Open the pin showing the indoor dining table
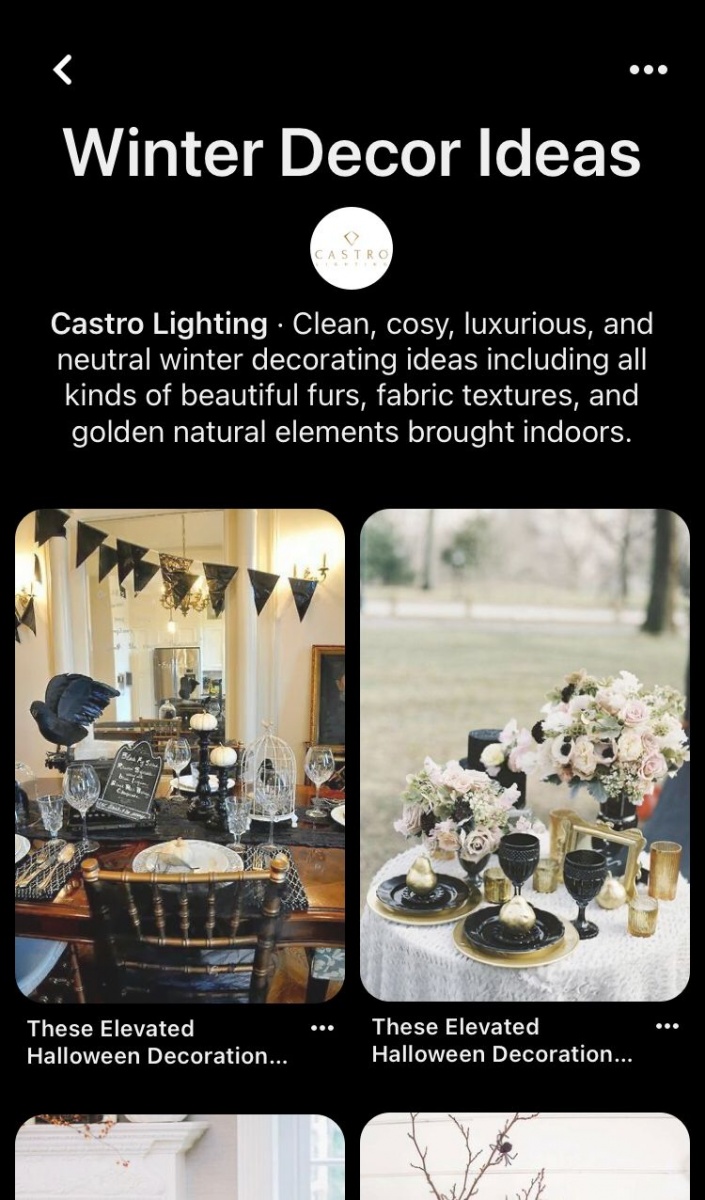The width and height of the screenshot is (705, 1200). click(180, 756)
